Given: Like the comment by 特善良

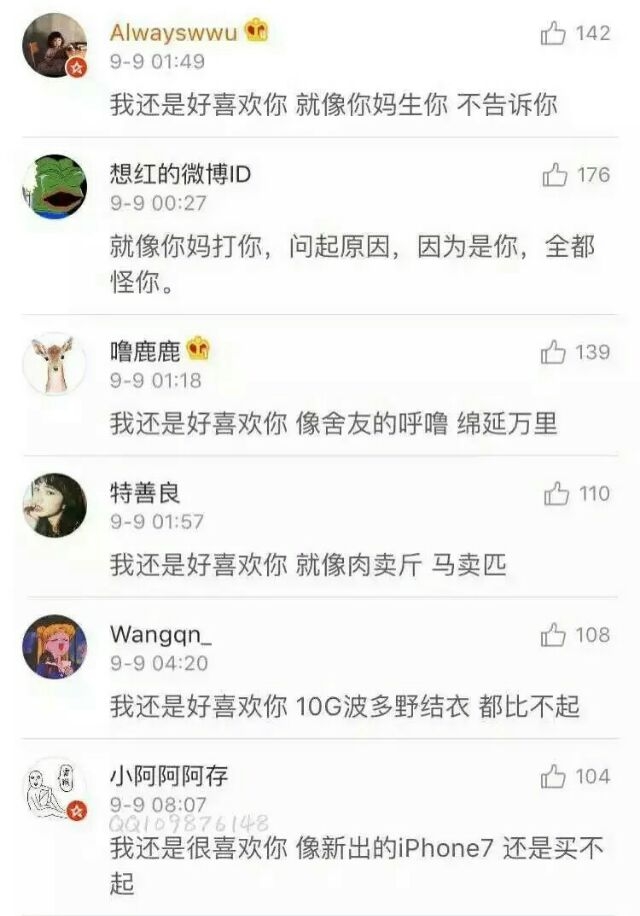Looking at the screenshot, I should point(557,494).
